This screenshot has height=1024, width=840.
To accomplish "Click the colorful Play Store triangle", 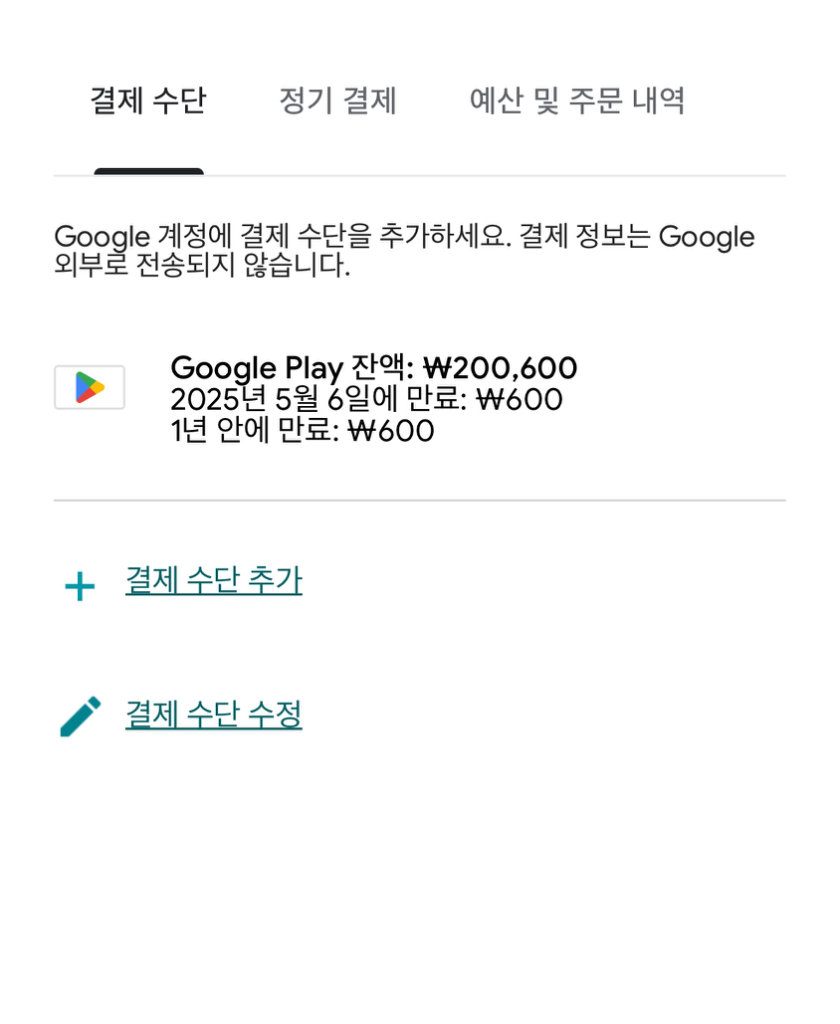I will point(88,386).
